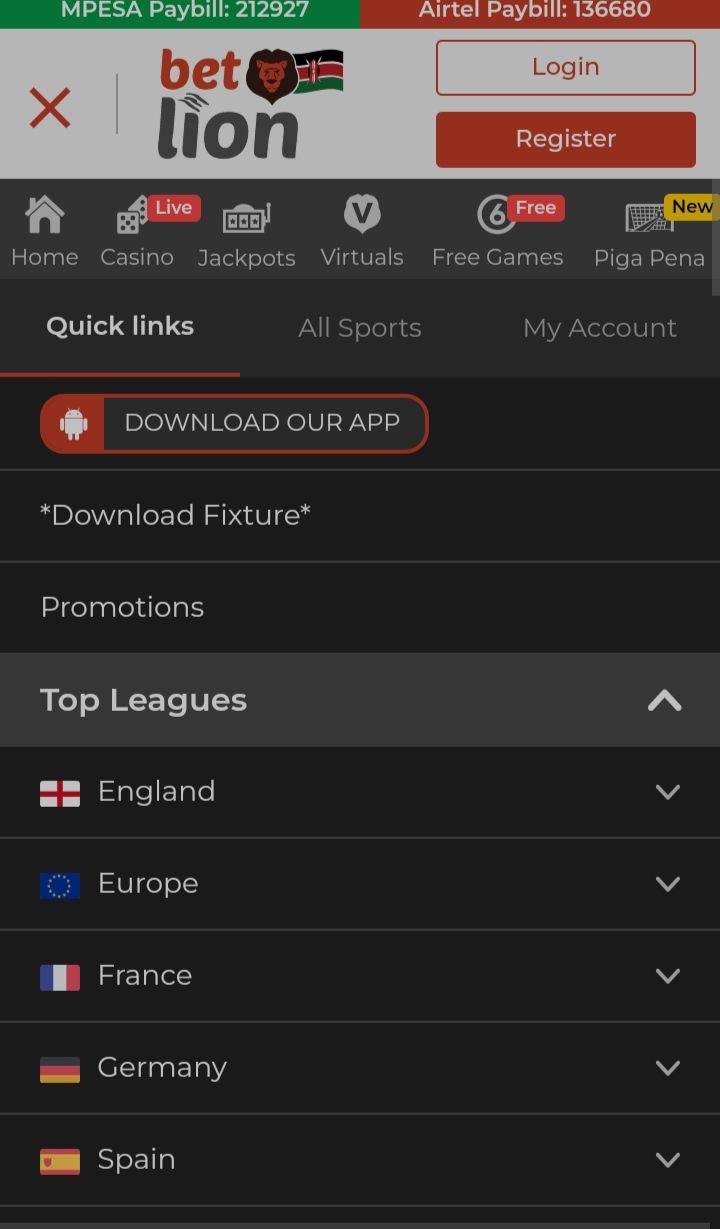This screenshot has width=720, height=1229.
Task: Click the Android icon on the download button
Action: (73, 422)
